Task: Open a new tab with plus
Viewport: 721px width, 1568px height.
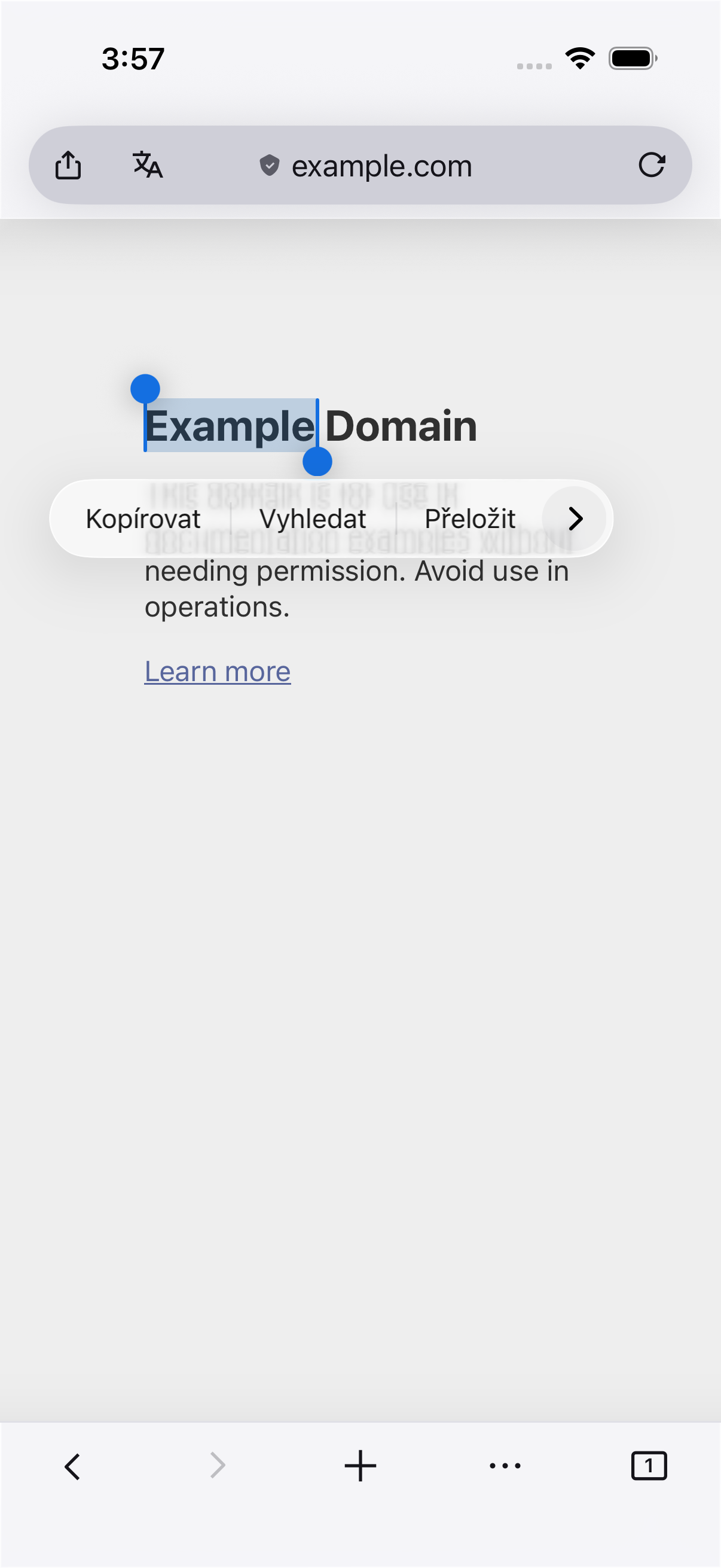Action: [x=360, y=1466]
